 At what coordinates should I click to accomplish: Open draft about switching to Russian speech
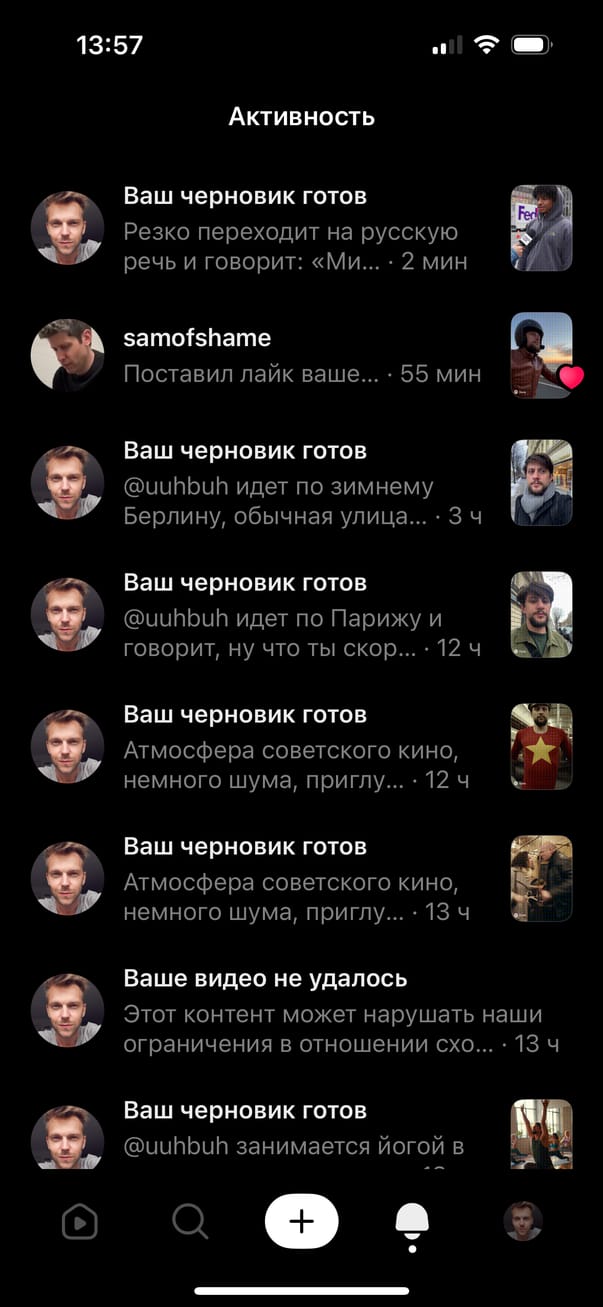300,228
